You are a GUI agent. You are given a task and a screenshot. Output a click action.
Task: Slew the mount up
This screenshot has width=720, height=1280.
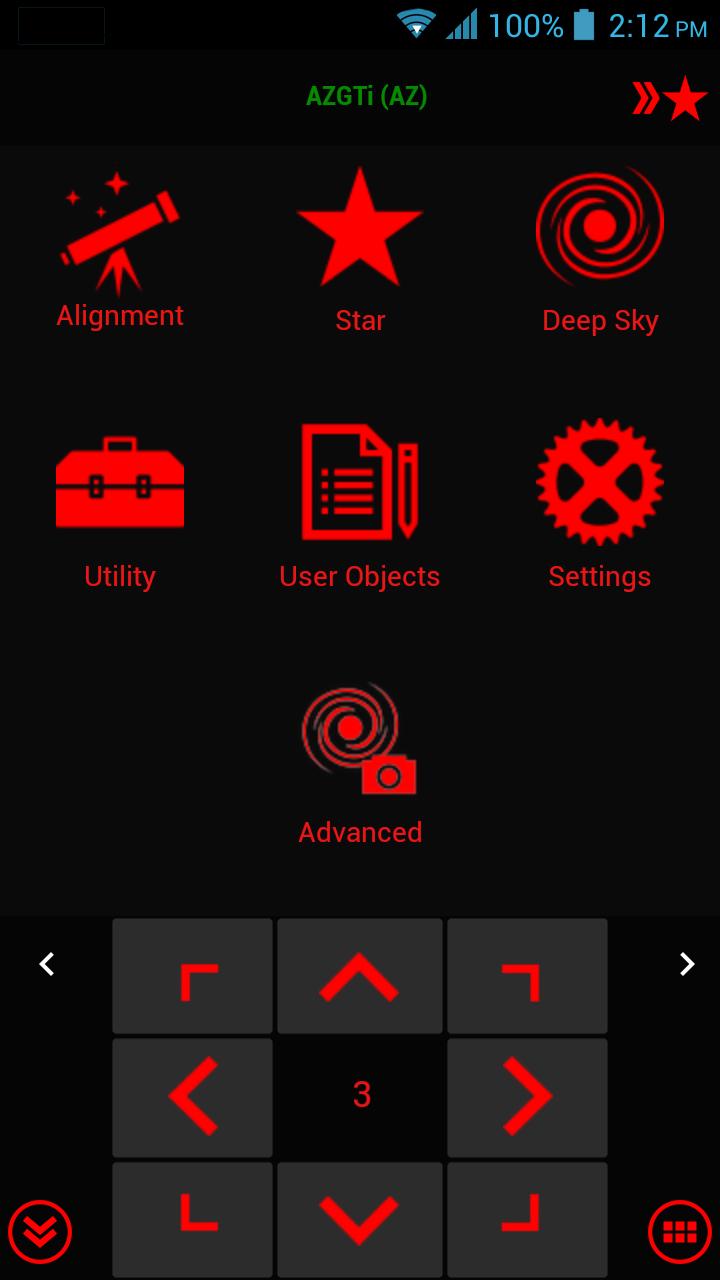point(360,976)
